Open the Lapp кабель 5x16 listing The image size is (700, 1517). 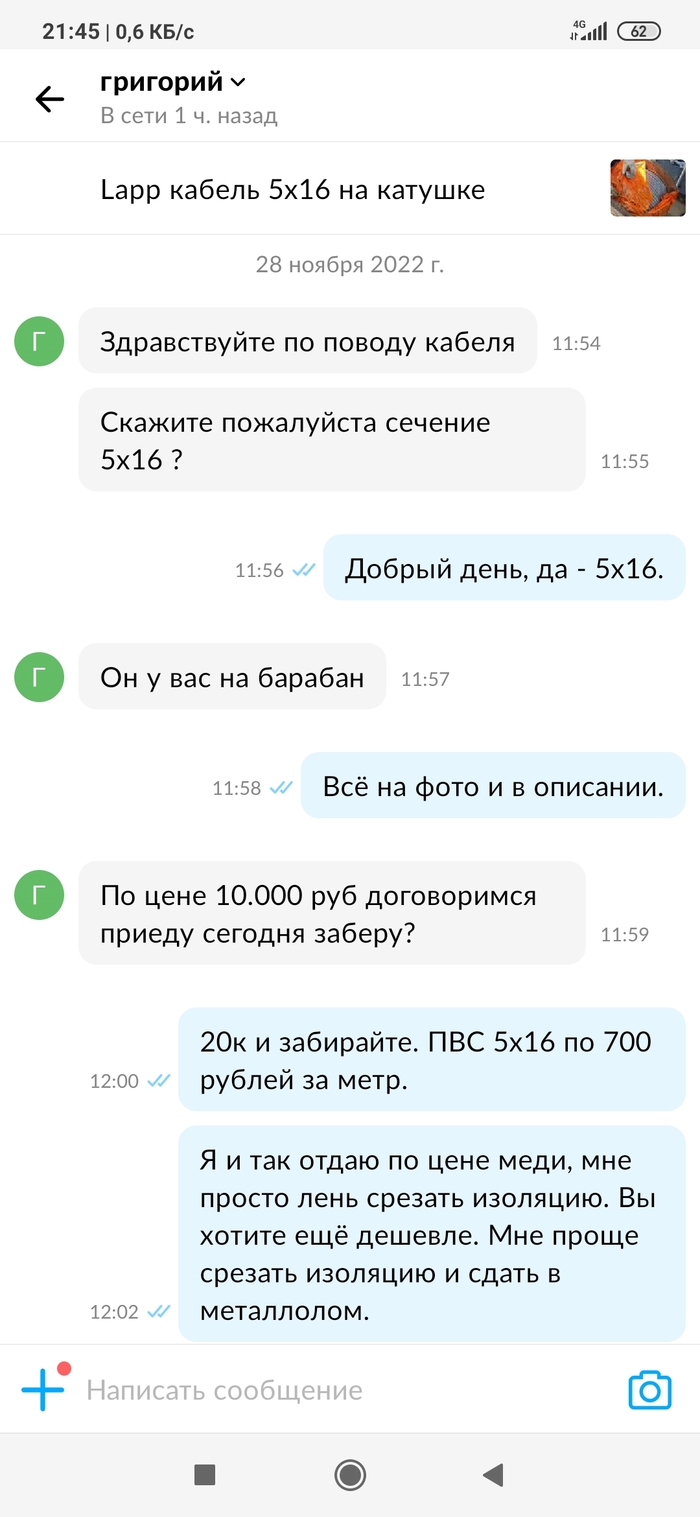pos(293,189)
